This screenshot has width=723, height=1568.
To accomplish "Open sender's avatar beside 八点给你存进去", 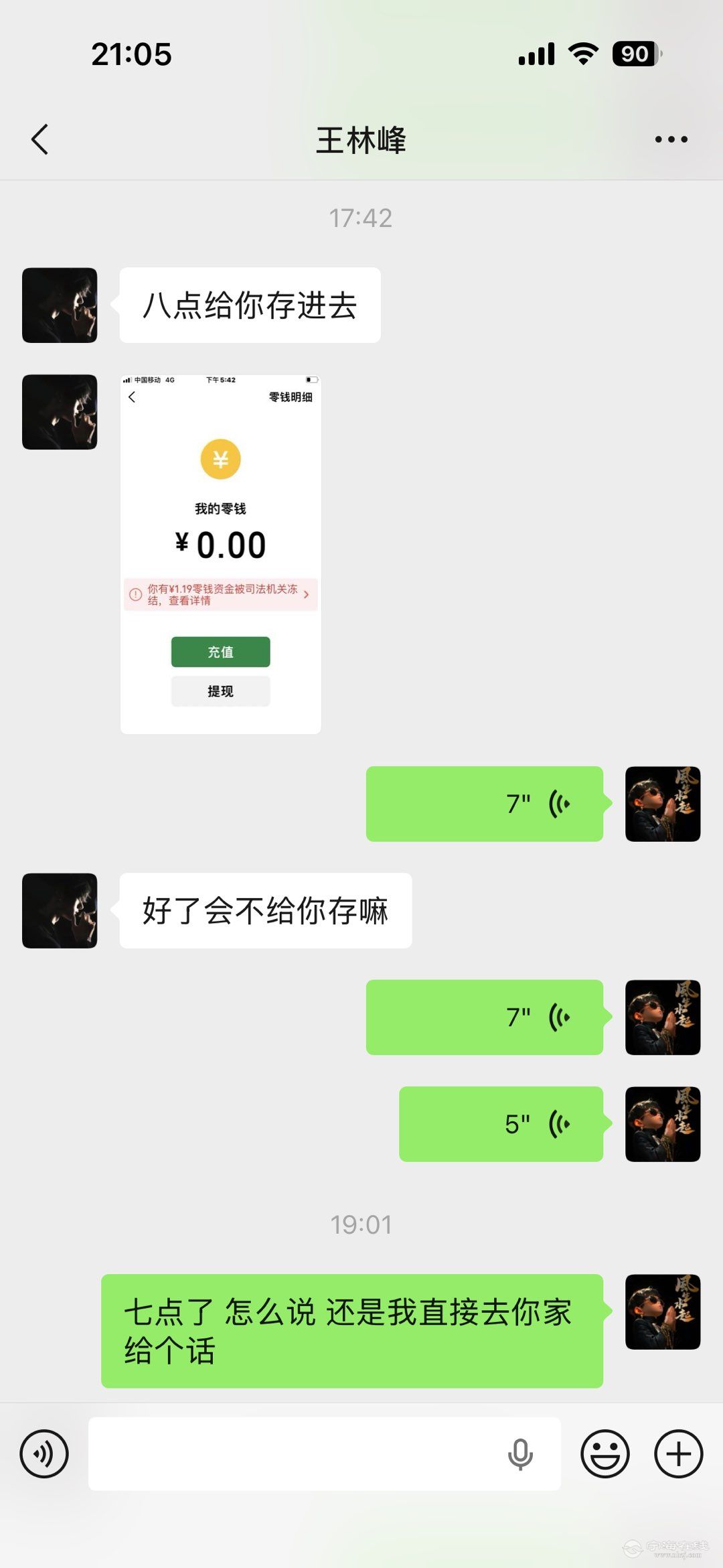I will point(60,305).
